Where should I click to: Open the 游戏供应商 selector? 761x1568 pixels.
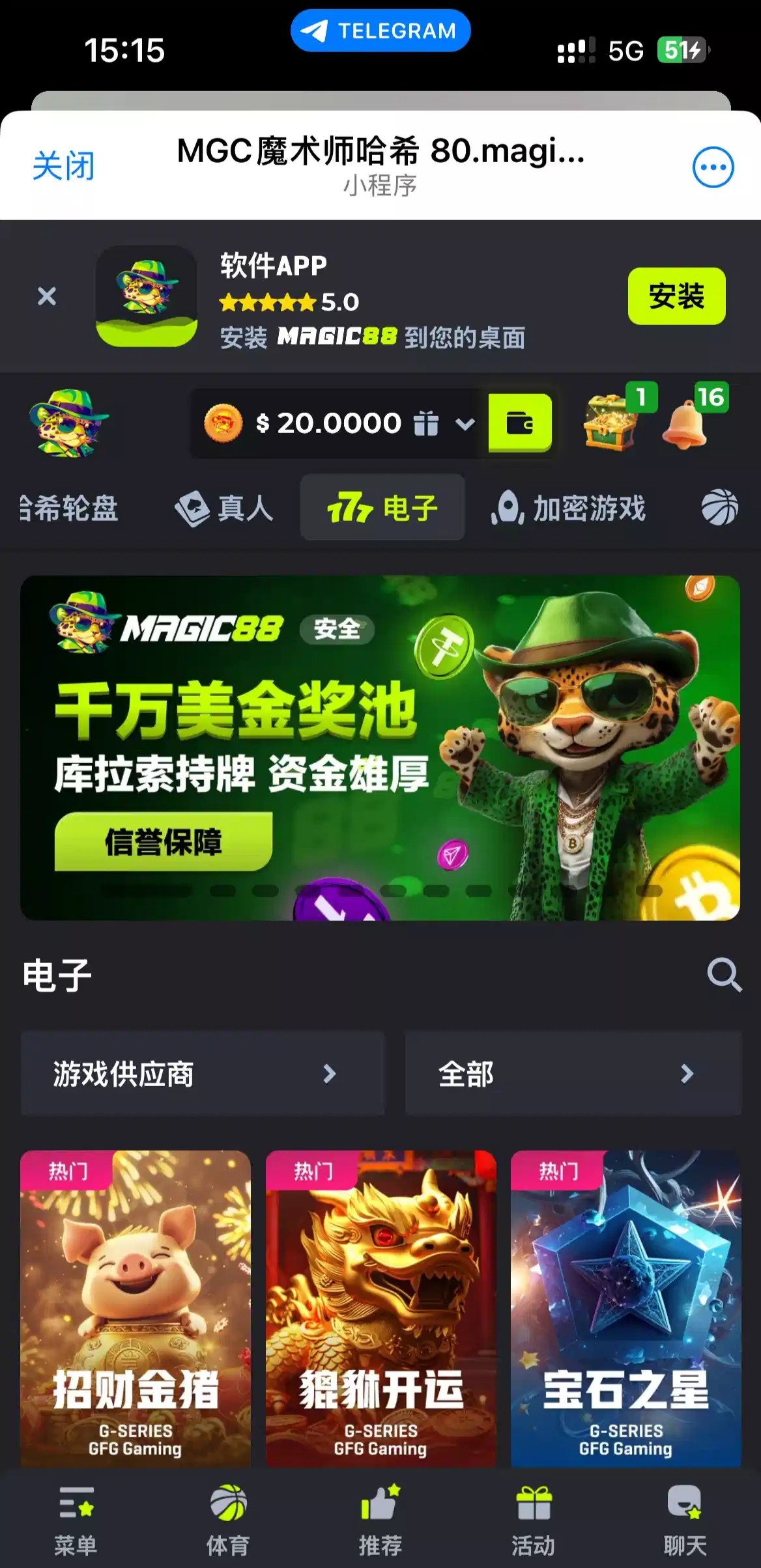tap(203, 1073)
